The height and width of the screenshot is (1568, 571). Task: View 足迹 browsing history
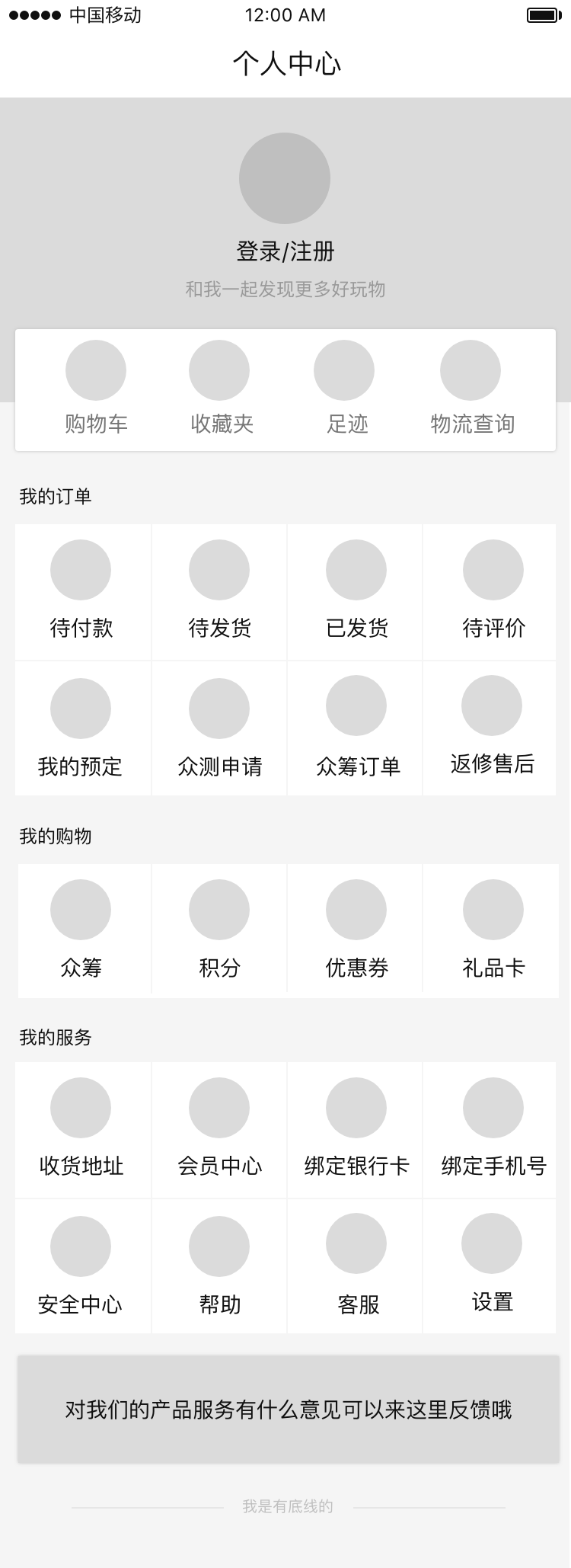point(346,389)
